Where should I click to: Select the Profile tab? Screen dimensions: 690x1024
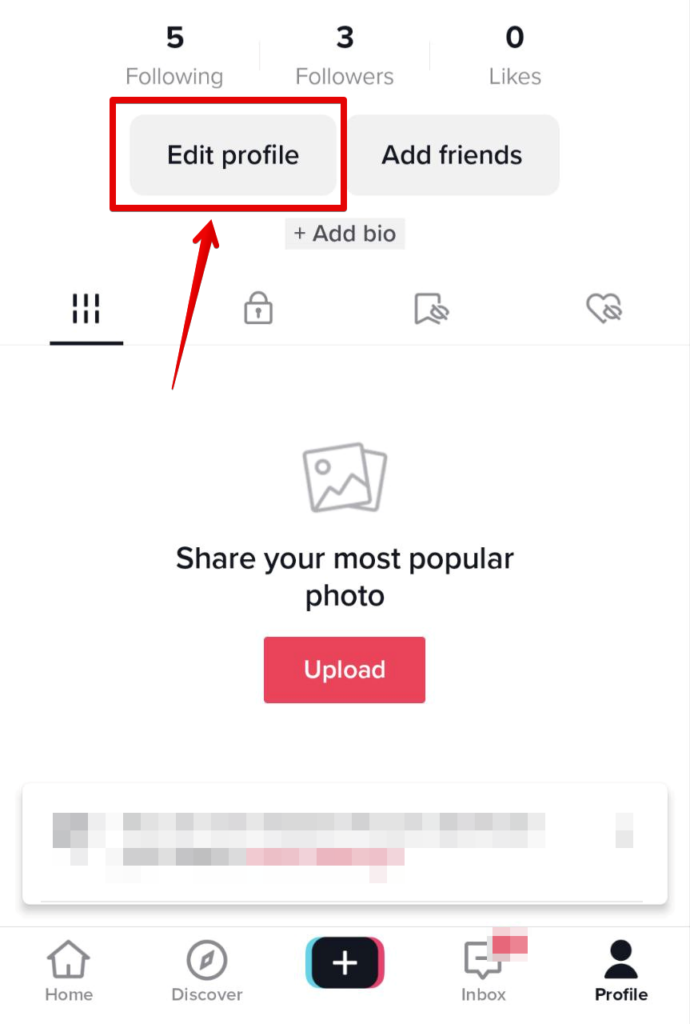(x=621, y=971)
